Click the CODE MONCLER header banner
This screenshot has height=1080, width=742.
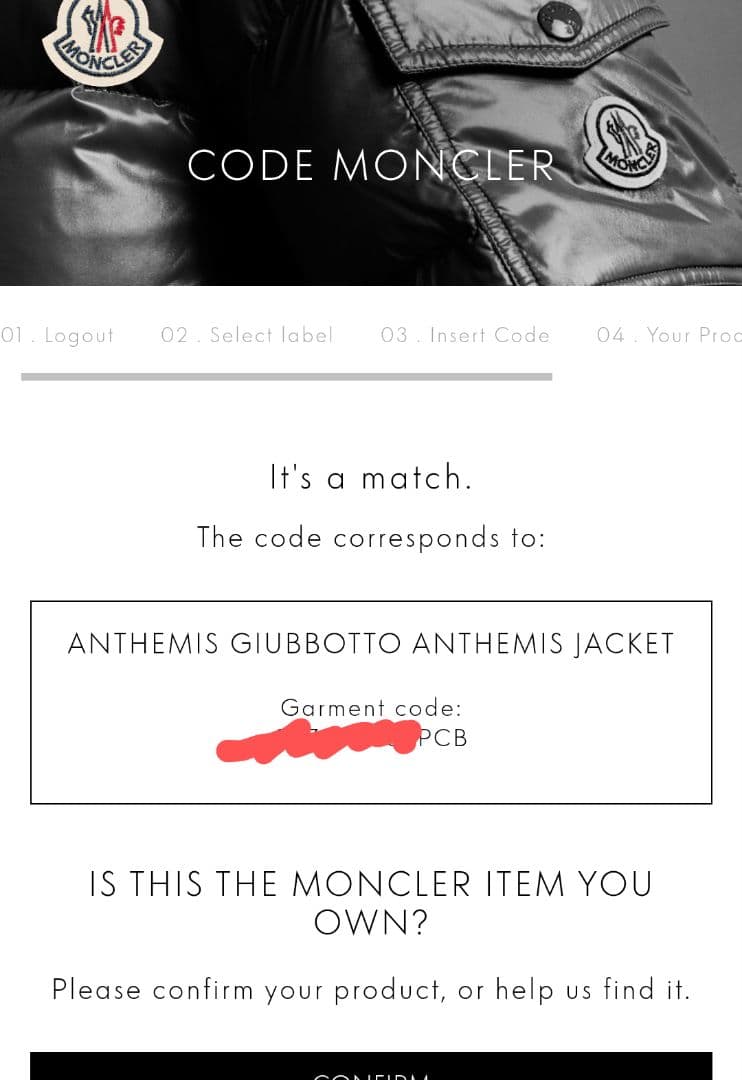371,165
